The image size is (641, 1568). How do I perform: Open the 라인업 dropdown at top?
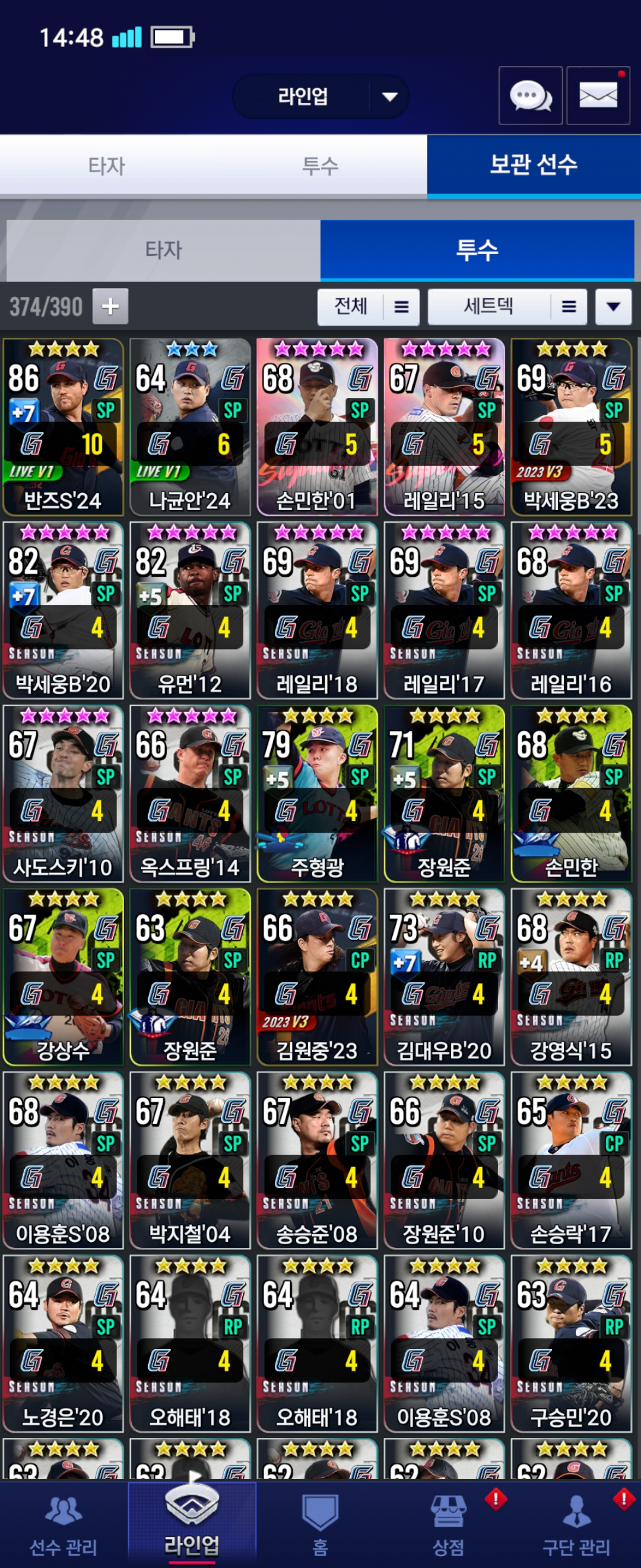(320, 96)
